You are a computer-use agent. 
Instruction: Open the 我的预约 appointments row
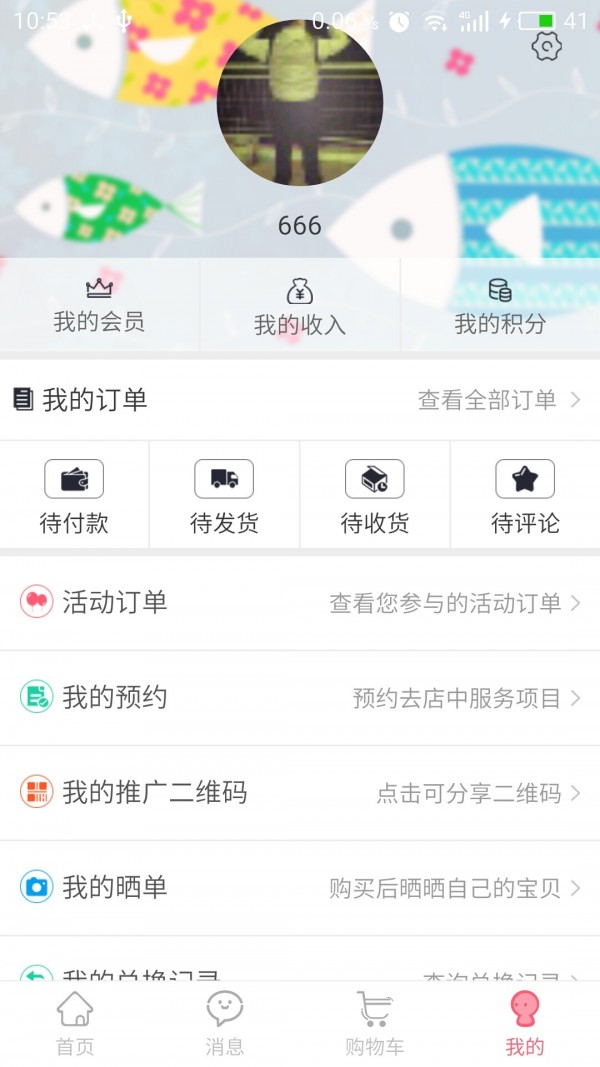(x=300, y=698)
